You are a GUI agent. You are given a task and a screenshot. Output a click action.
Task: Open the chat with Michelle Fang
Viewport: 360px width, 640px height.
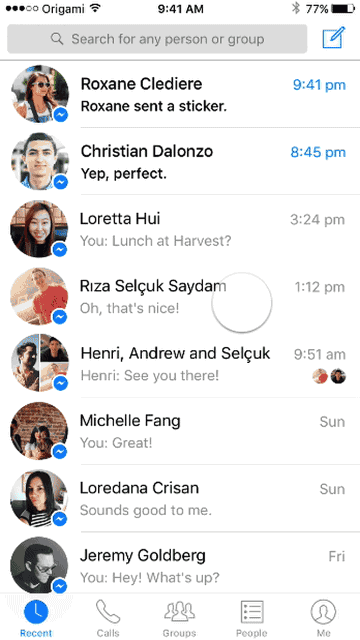click(x=180, y=431)
